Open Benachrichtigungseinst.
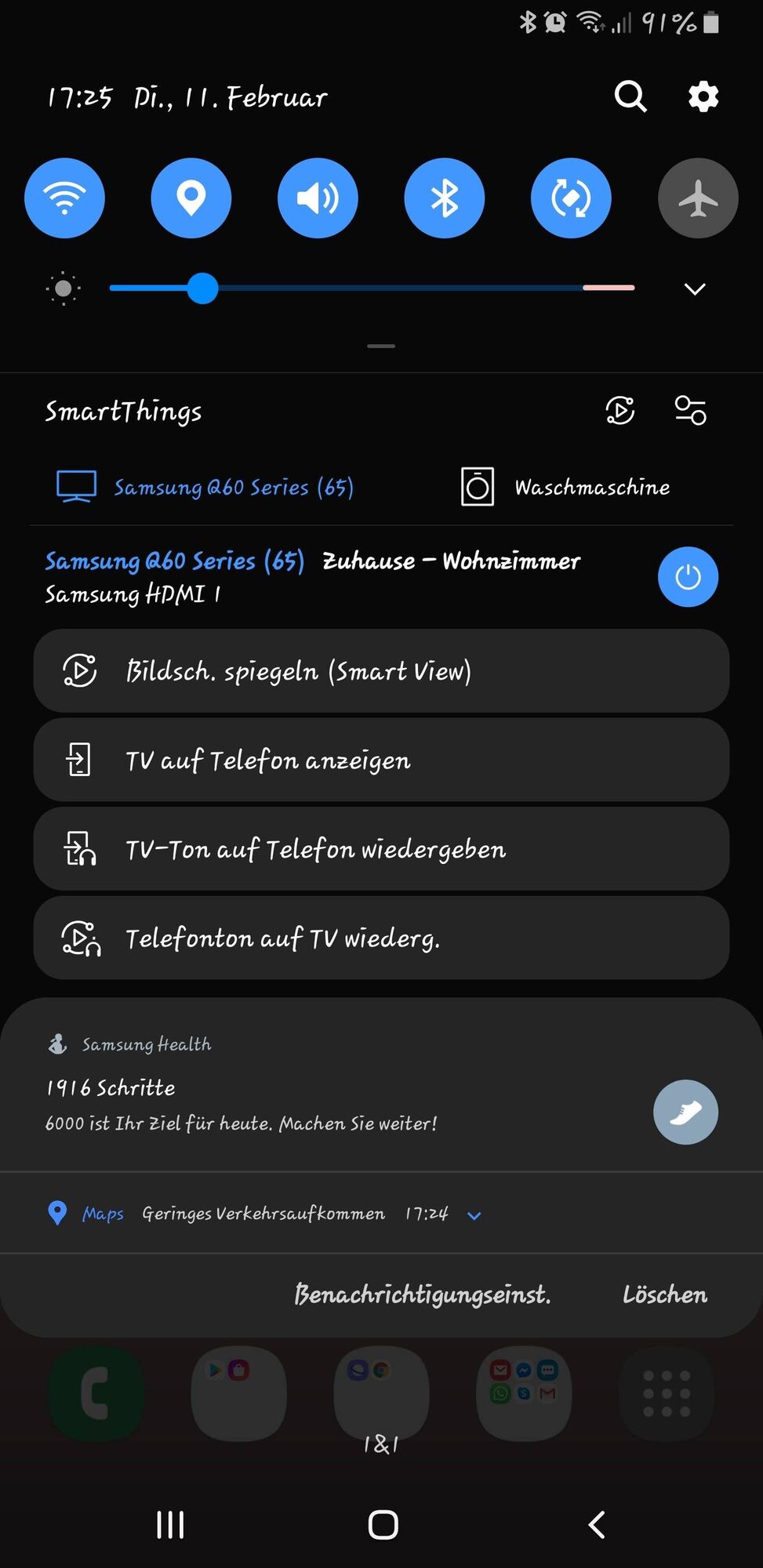This screenshot has width=763, height=1568. tap(423, 1294)
